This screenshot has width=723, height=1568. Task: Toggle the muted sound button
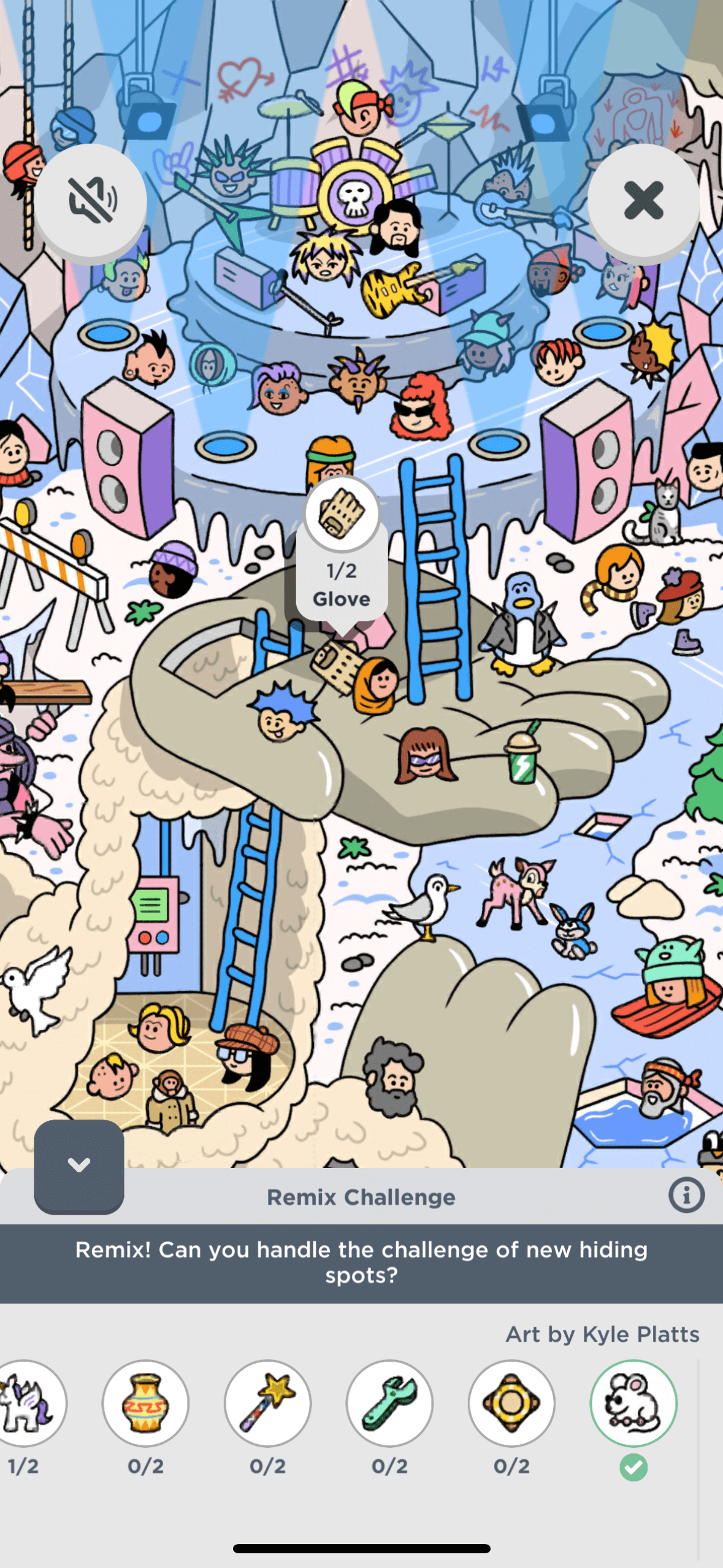pyautogui.click(x=90, y=200)
